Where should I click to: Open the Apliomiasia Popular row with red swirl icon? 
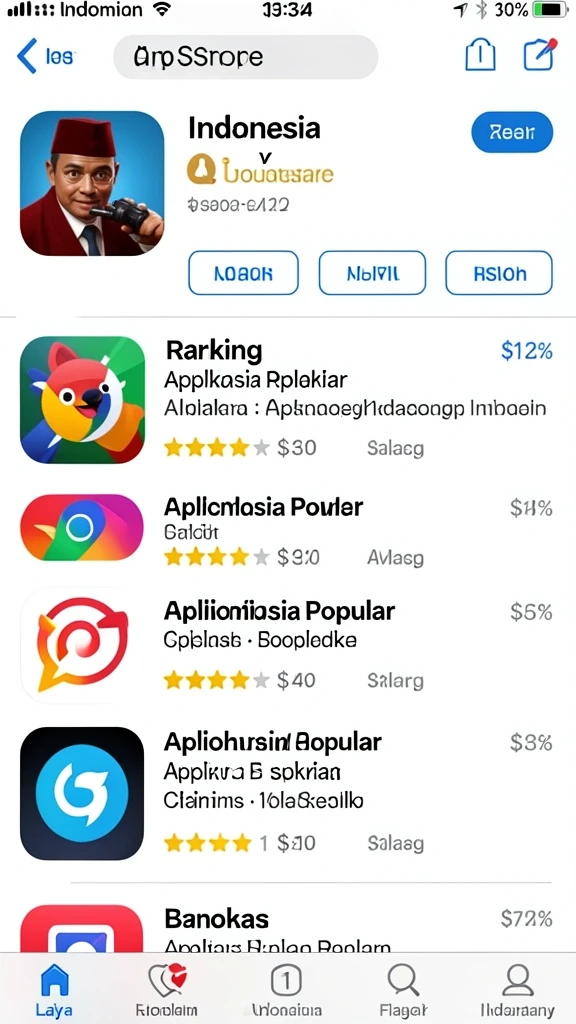coord(288,647)
